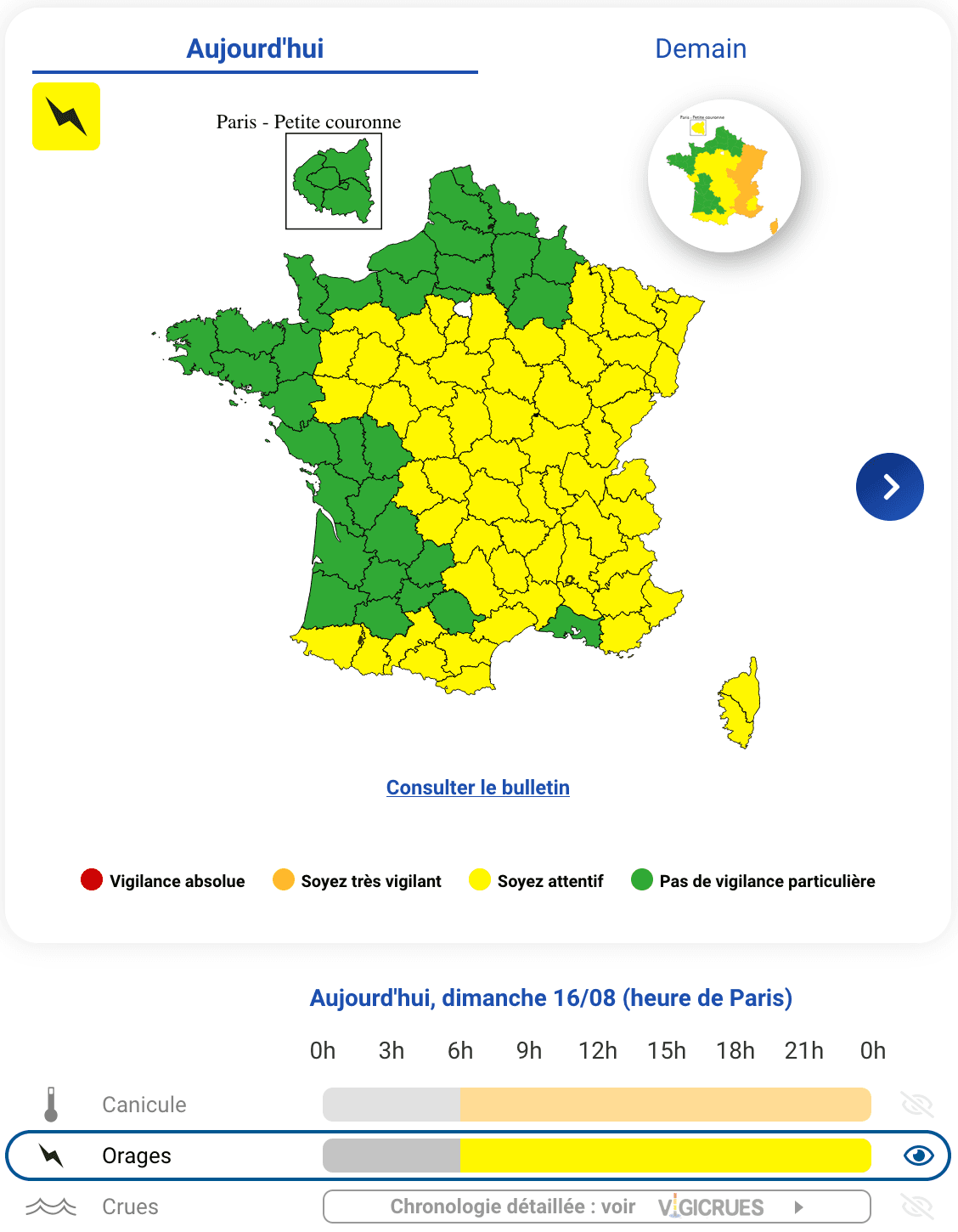Switch to the Demain tab
958x1232 pixels.
pyautogui.click(x=701, y=48)
